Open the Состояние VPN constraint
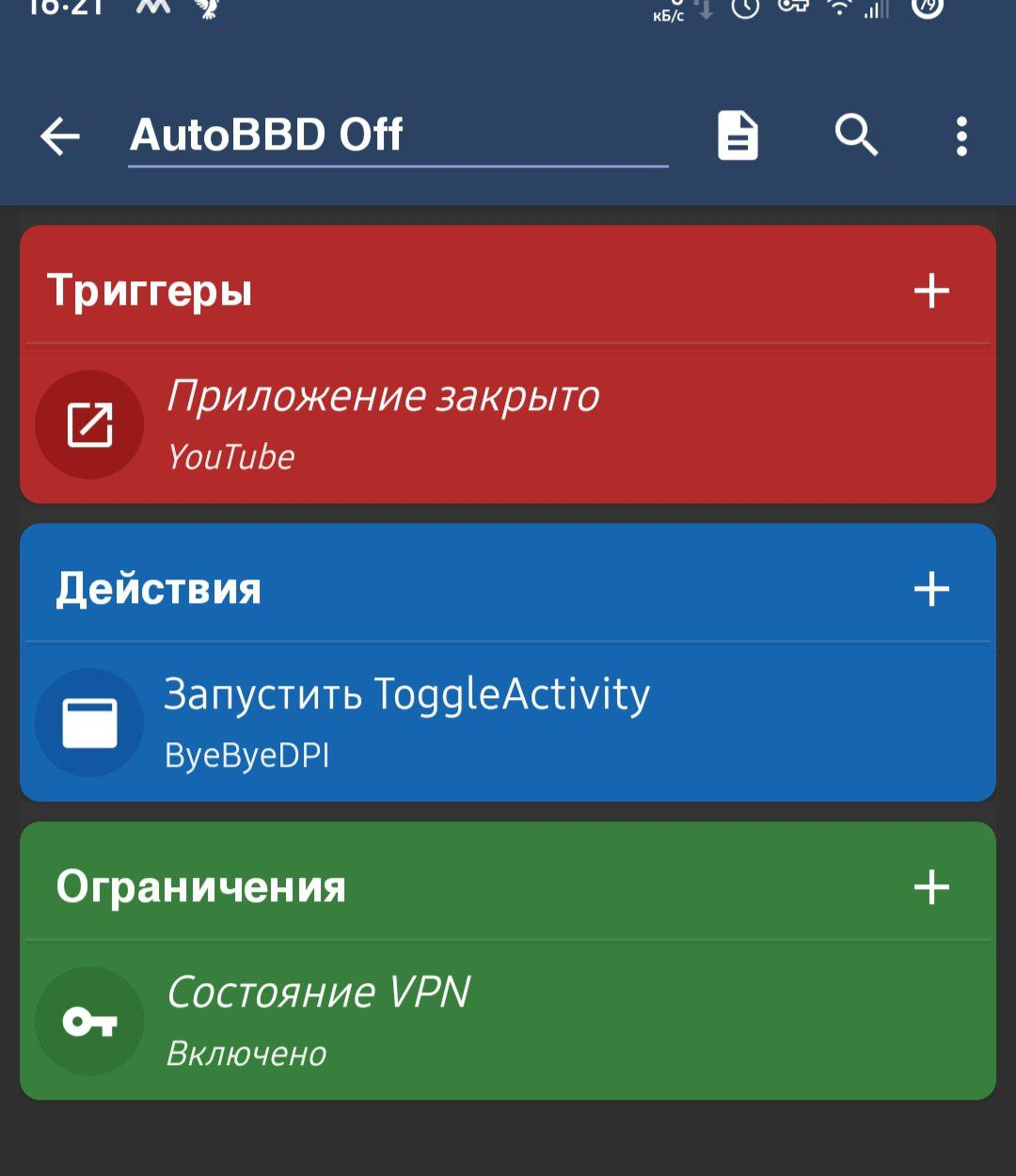The height and width of the screenshot is (1176, 1016). (508, 1021)
